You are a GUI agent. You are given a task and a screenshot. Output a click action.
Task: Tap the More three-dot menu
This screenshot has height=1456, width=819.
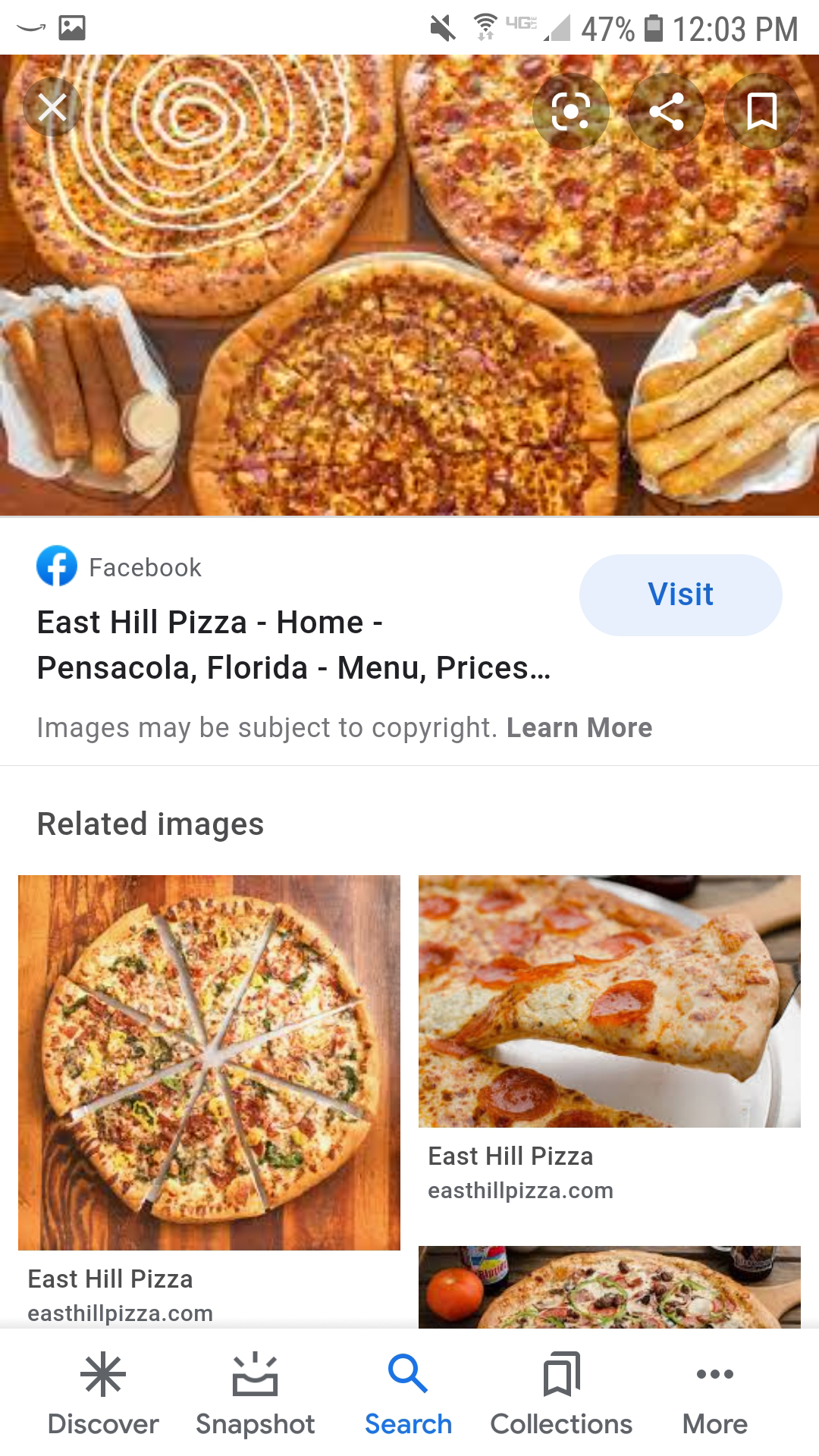pyautogui.click(x=714, y=1373)
